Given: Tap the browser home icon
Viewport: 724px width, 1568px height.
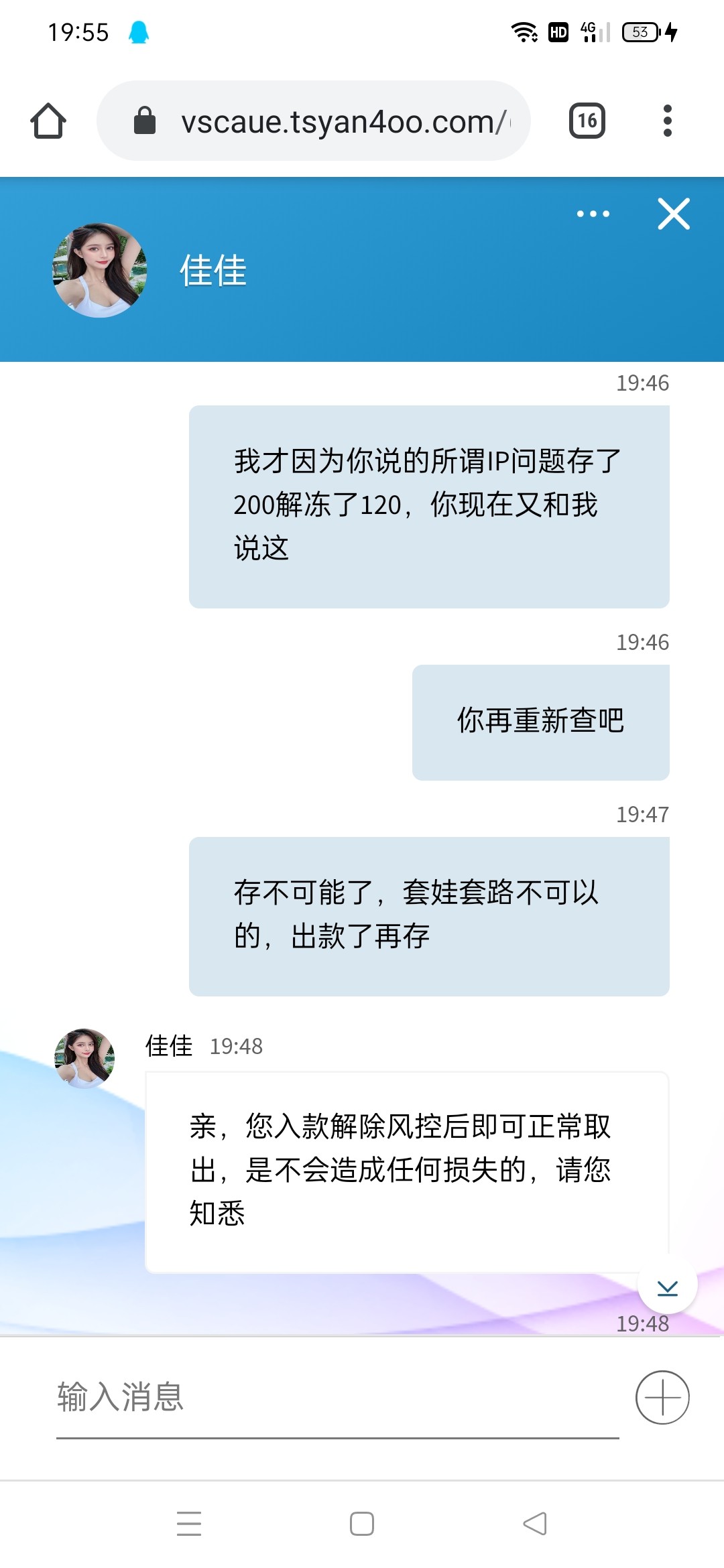Looking at the screenshot, I should (x=48, y=121).
